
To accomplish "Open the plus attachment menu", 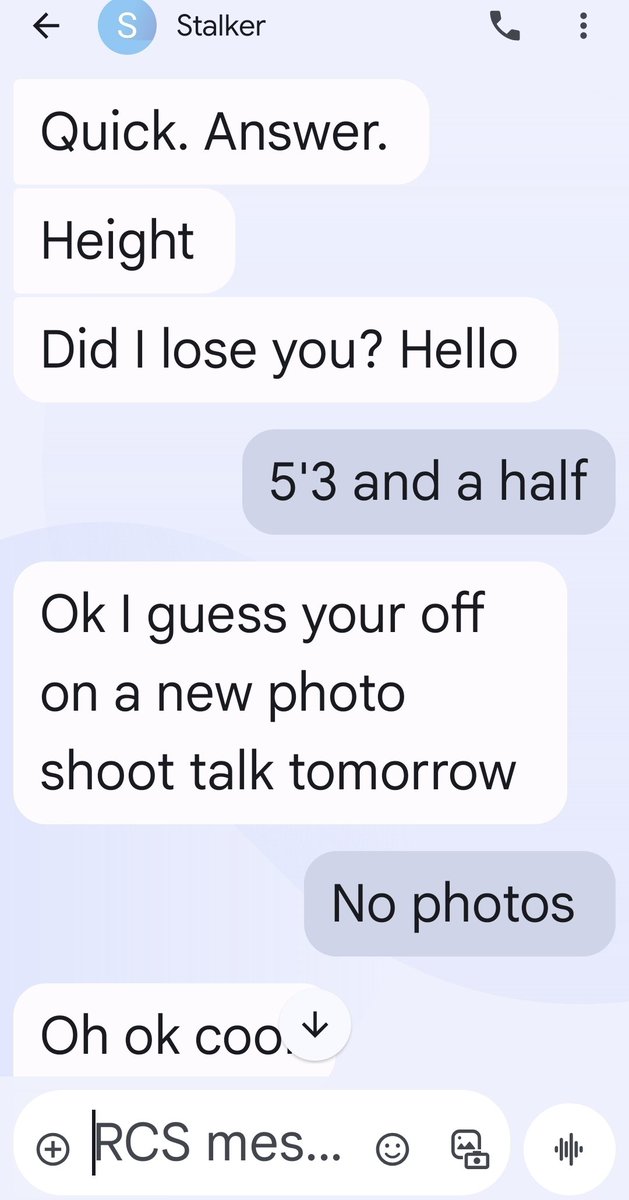I will point(53,1149).
